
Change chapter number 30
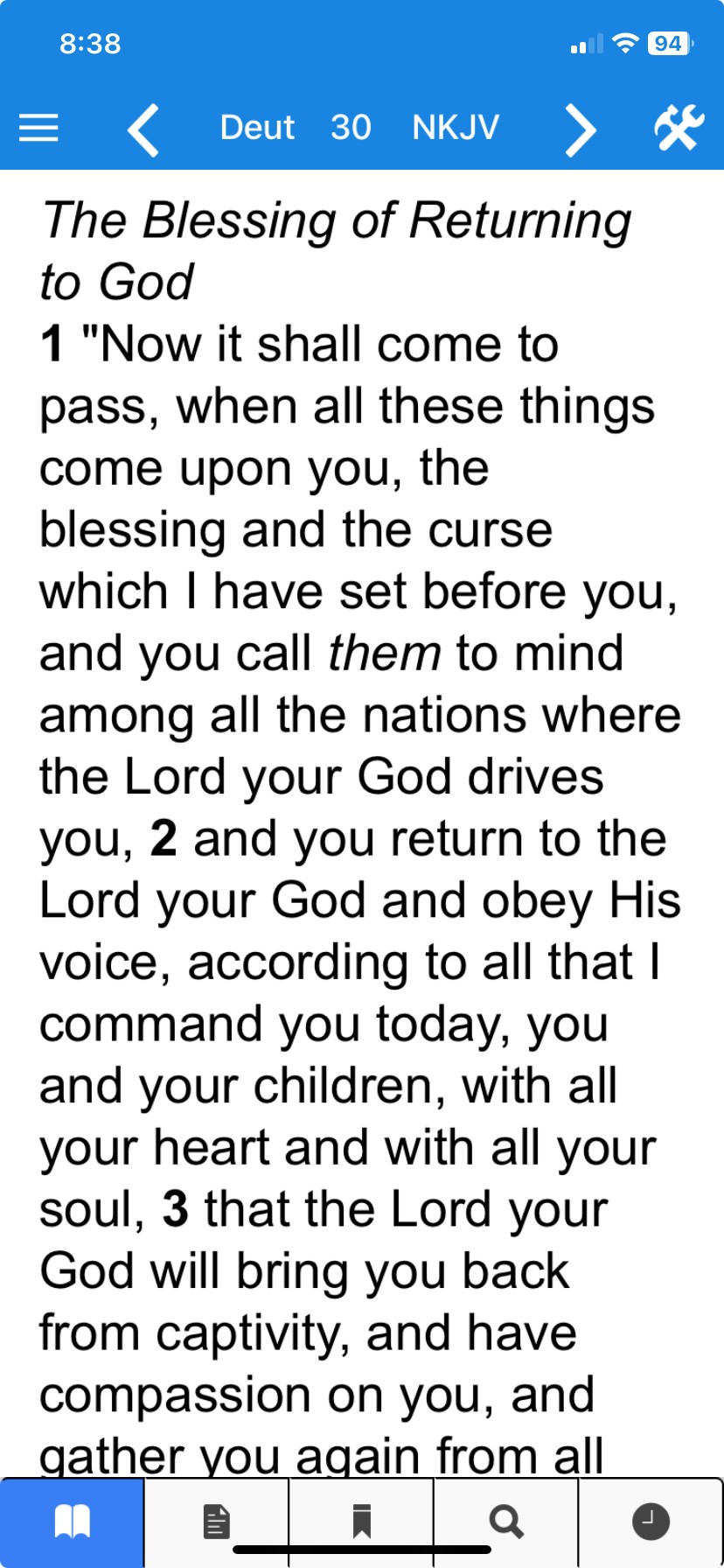point(351,128)
